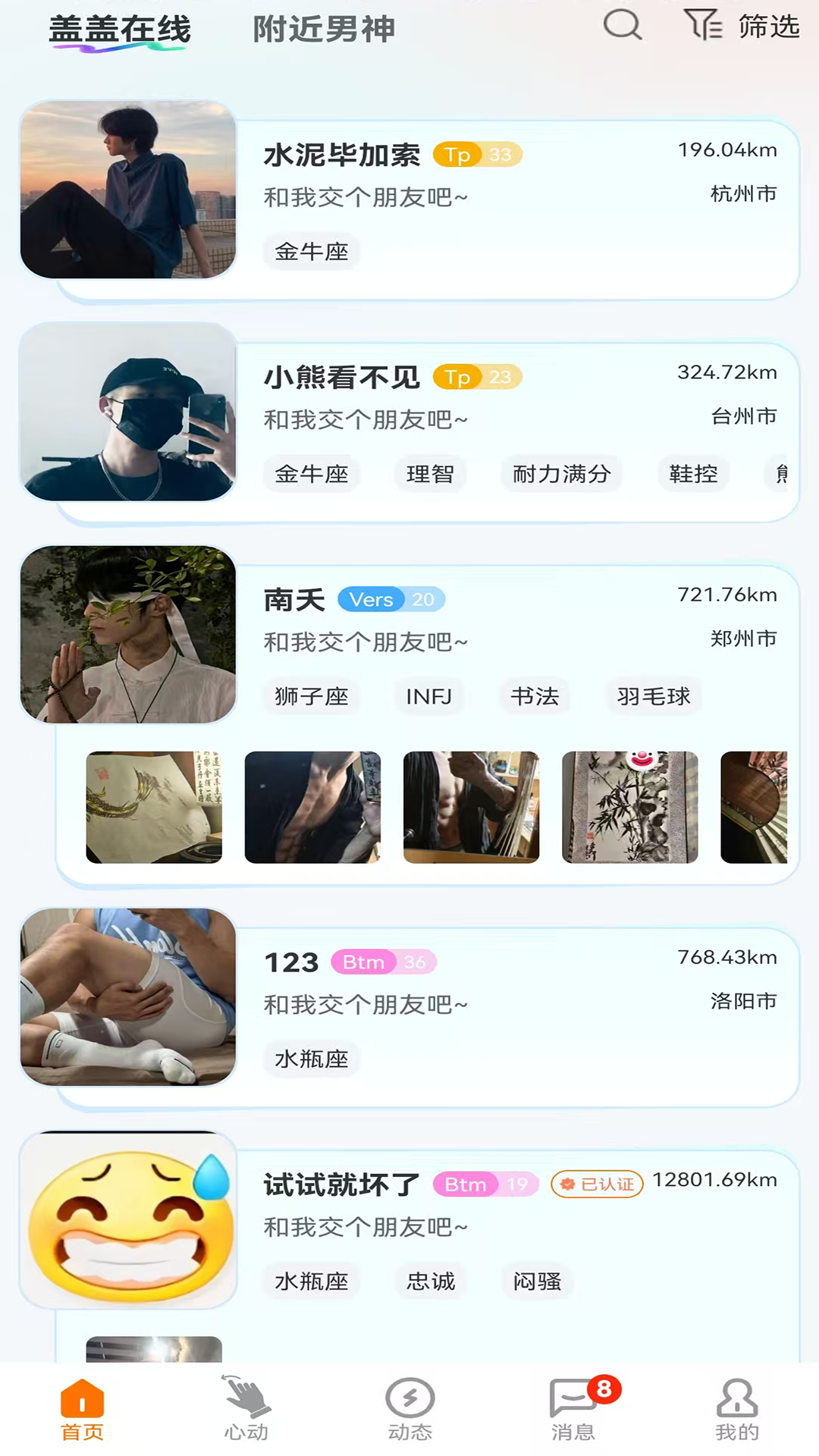Image resolution: width=819 pixels, height=1456 pixels.
Task: Open the calligraphy dragon photo in 南夭's gallery
Action: click(154, 807)
